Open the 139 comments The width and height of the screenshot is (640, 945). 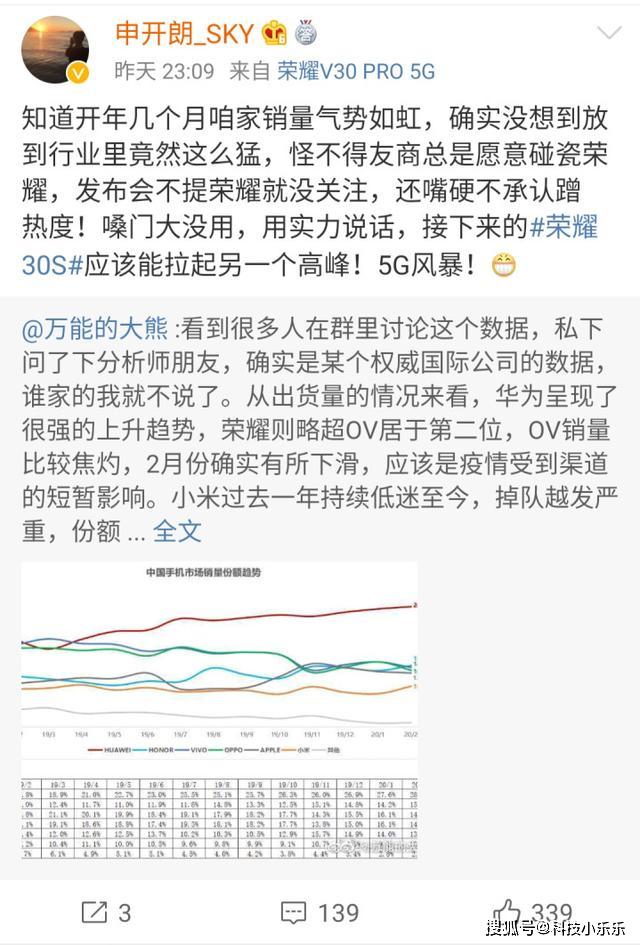click(x=319, y=912)
